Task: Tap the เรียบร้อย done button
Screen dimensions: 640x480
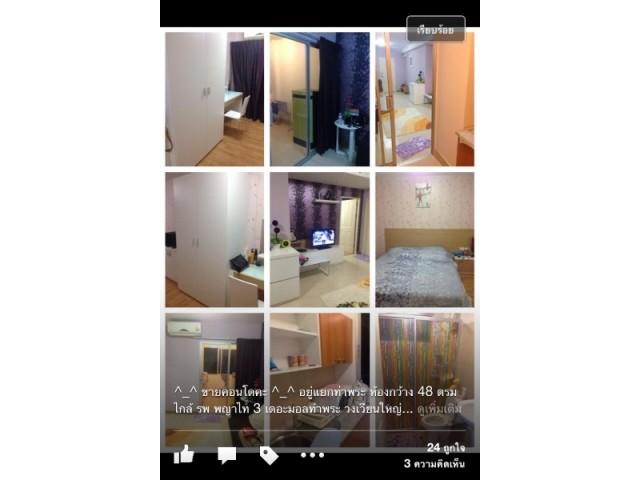Action: coord(435,29)
